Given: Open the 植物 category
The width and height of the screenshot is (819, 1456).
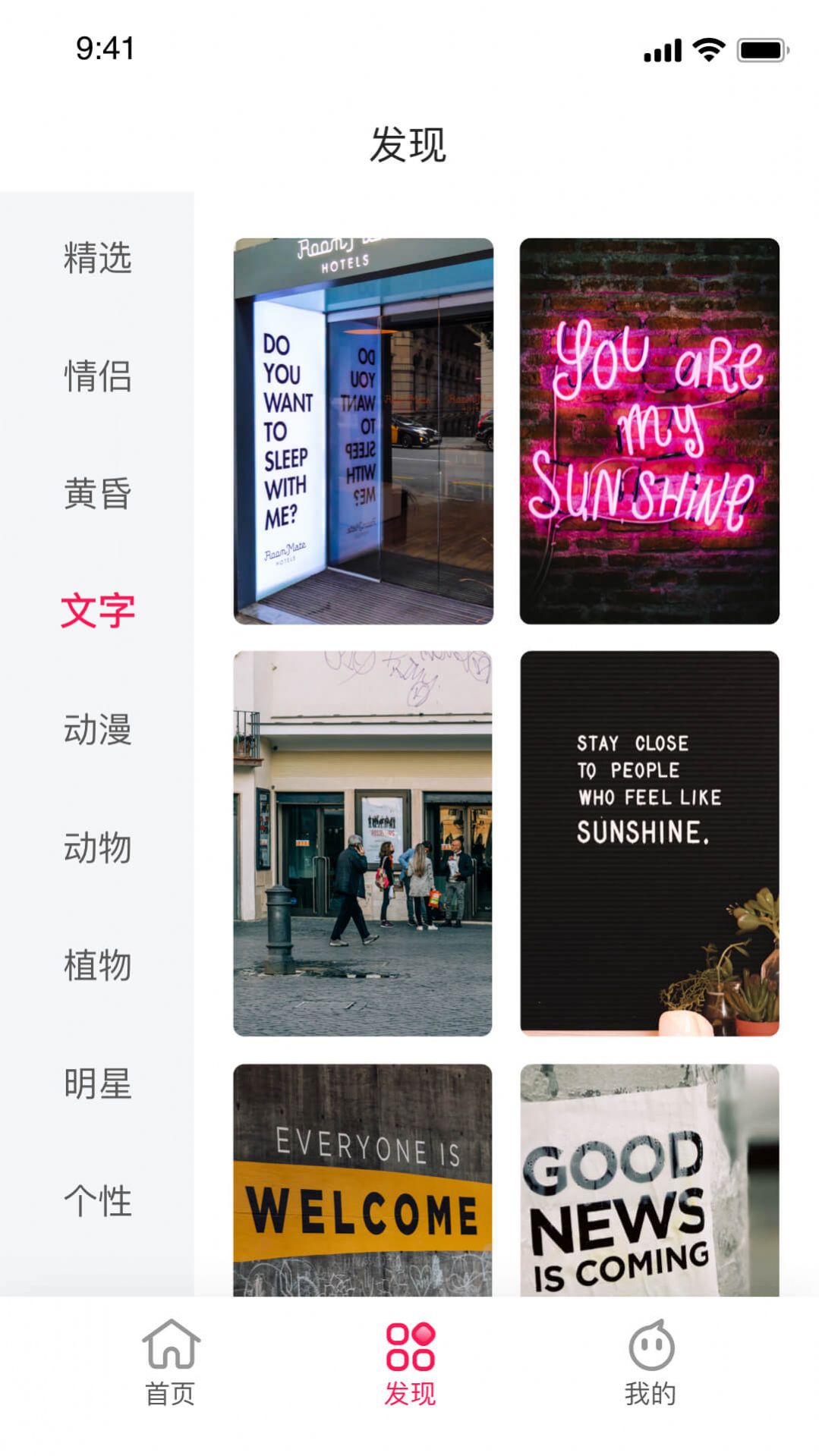Looking at the screenshot, I should coord(97,966).
